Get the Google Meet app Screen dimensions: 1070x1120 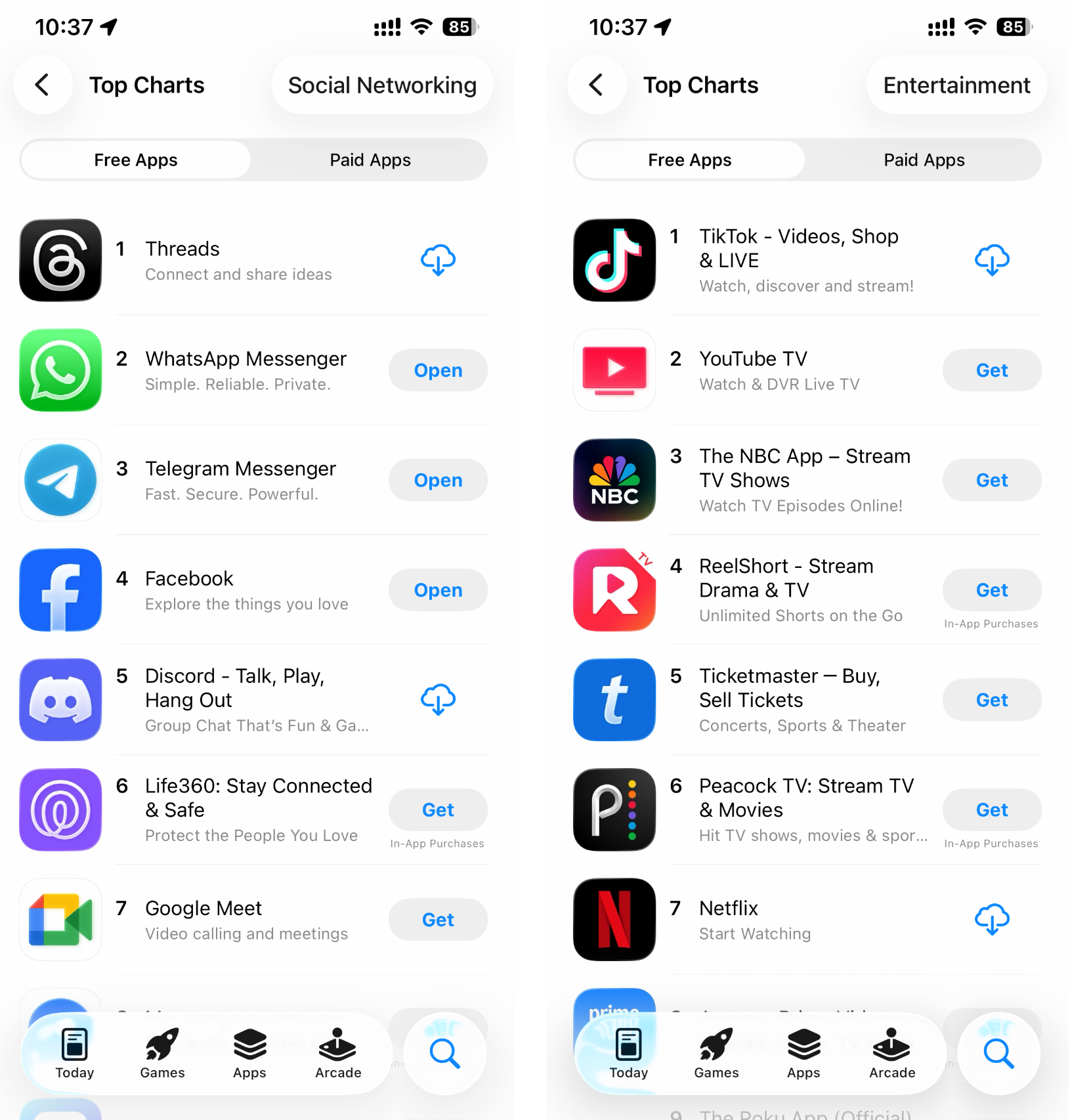tap(438, 920)
